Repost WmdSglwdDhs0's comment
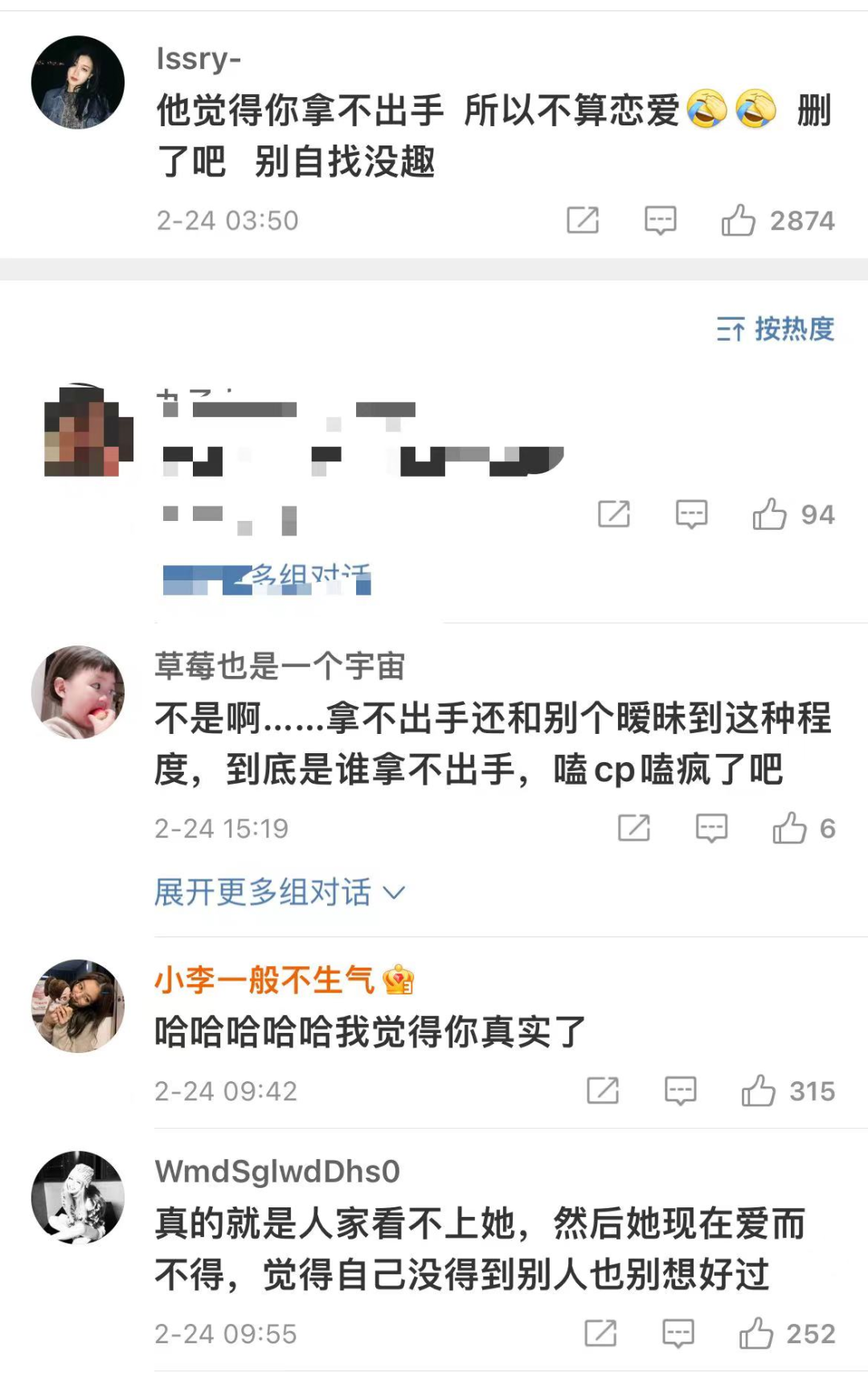This screenshot has height=1381, width=868. click(600, 1334)
